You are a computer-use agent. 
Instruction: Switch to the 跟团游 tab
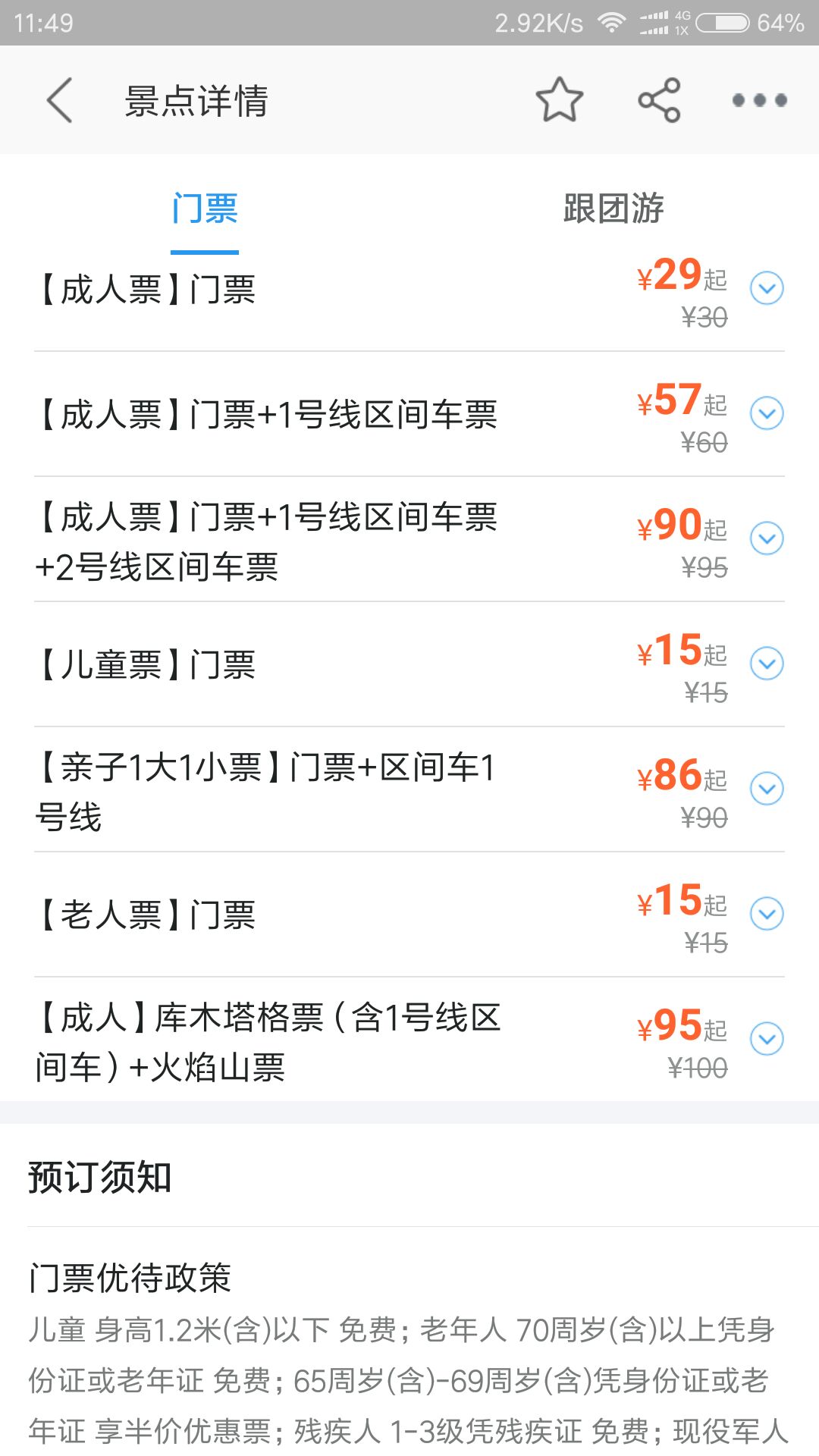point(613,209)
